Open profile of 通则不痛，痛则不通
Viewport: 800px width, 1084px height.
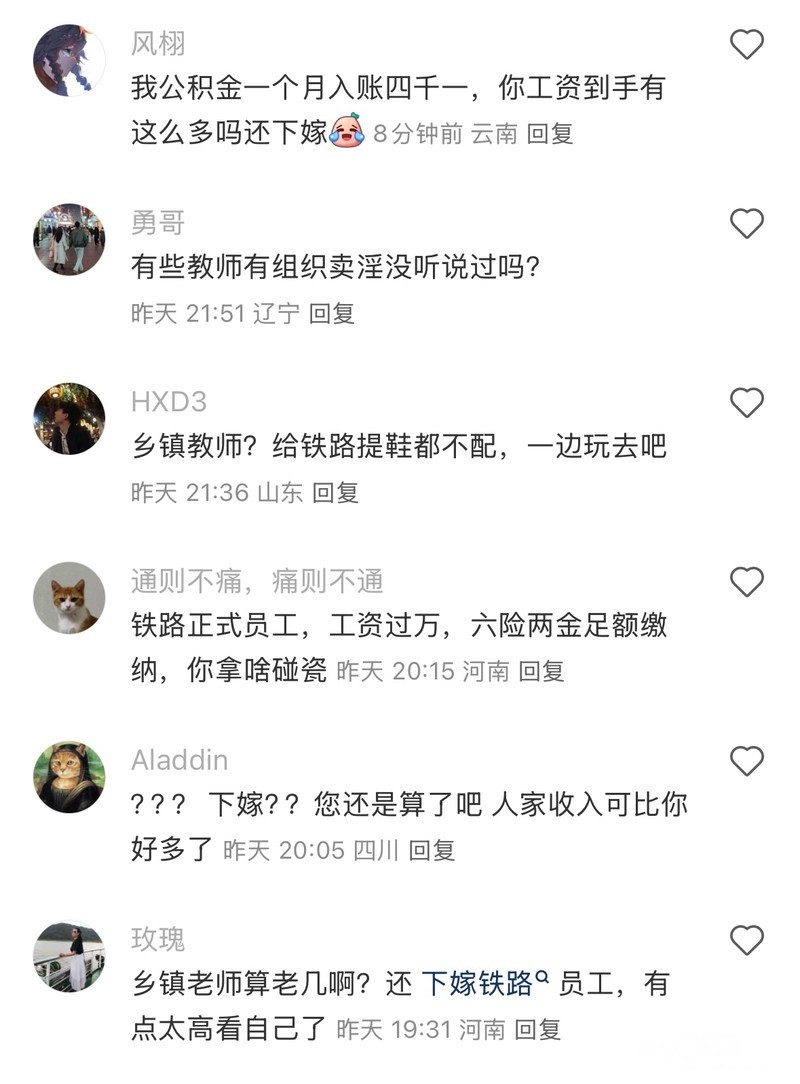tap(69, 597)
